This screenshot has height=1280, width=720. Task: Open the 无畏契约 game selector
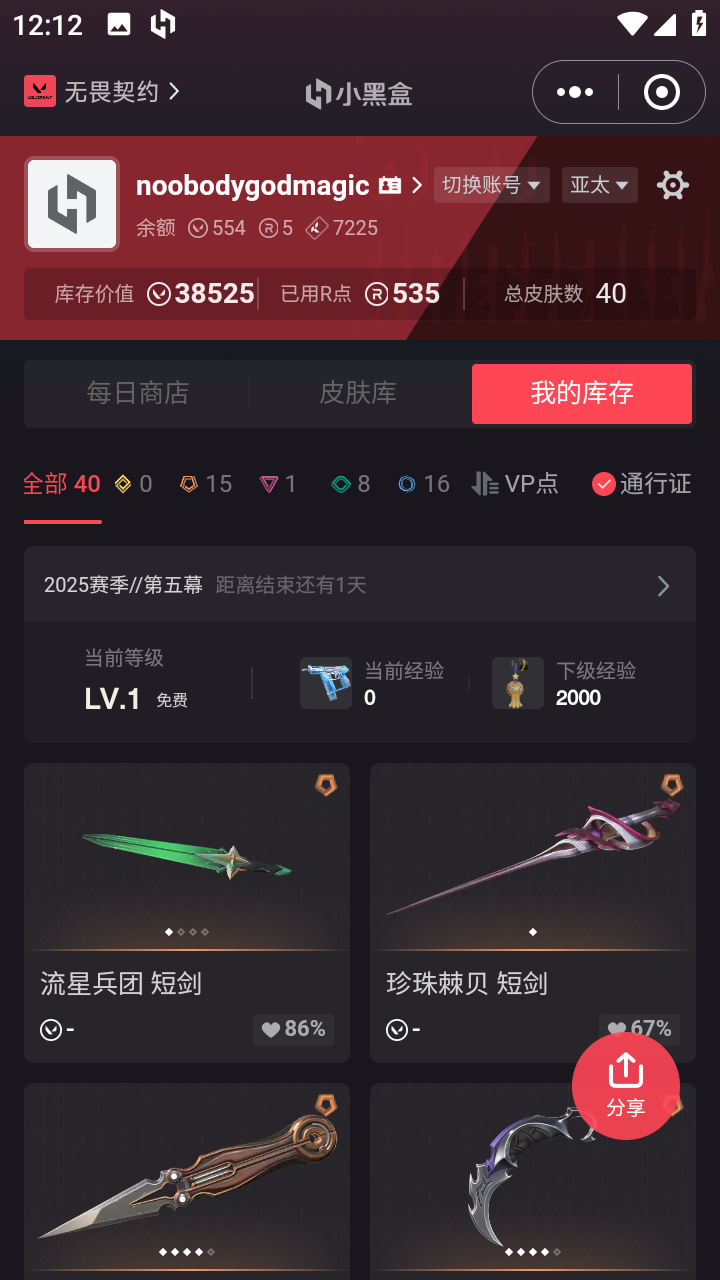coord(103,92)
